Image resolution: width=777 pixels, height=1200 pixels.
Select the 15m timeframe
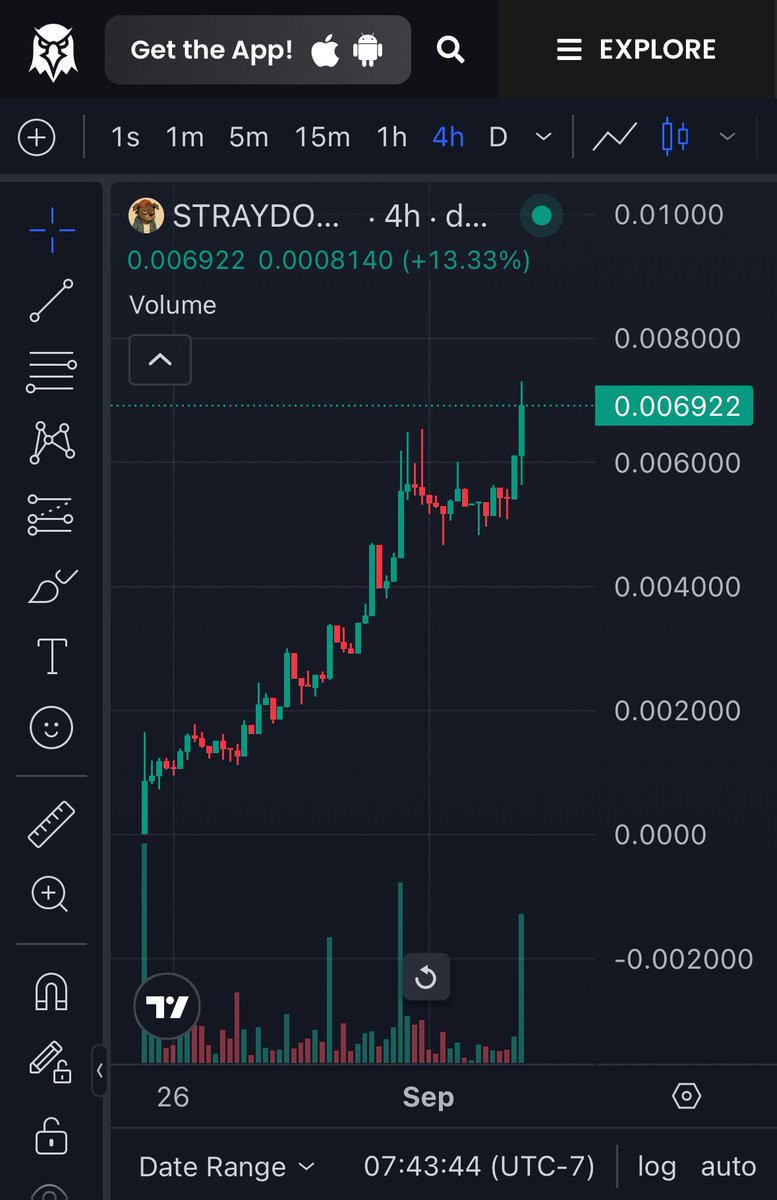pyautogui.click(x=322, y=136)
